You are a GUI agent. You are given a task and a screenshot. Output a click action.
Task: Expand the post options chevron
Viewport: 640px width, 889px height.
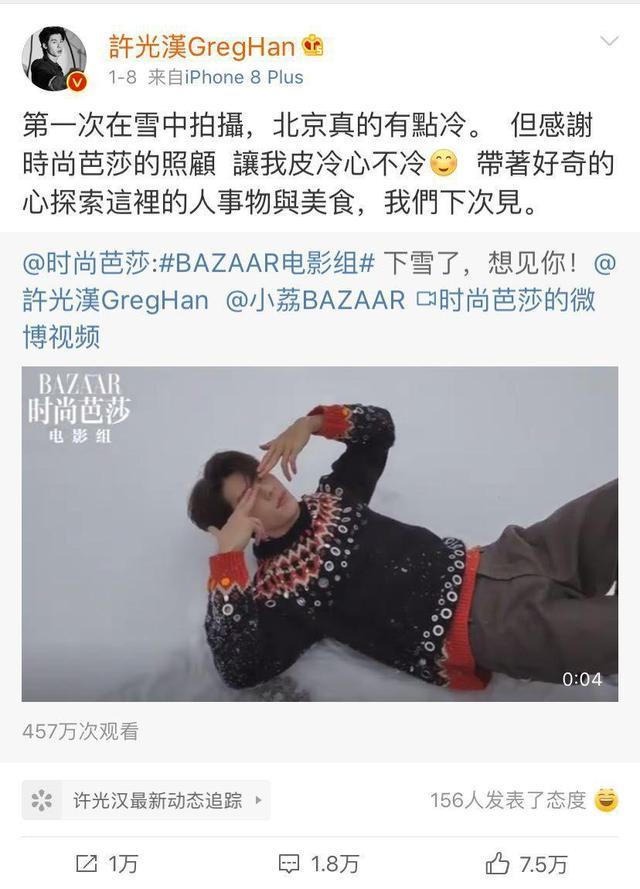[609, 42]
